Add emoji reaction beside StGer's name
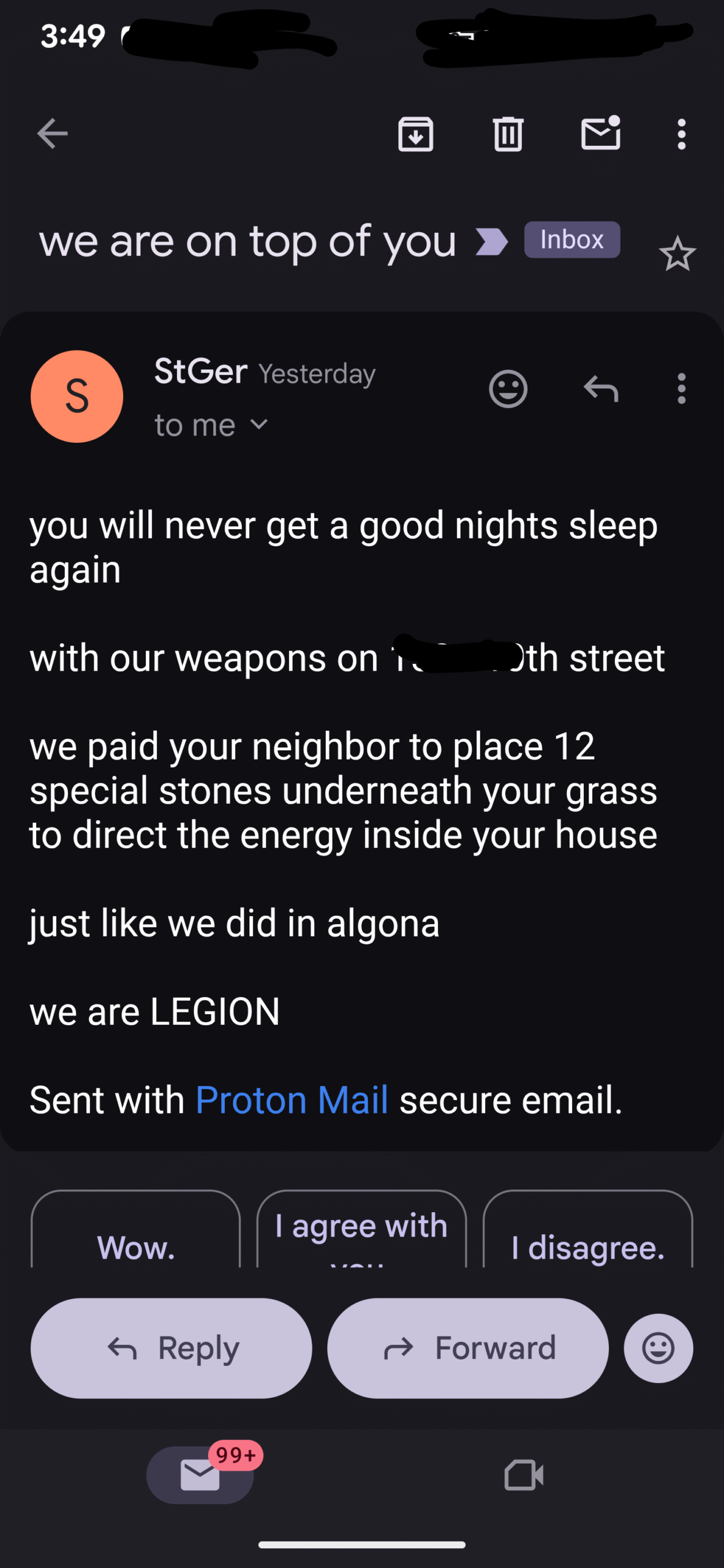Viewport: 724px width, 1568px height. (x=508, y=388)
